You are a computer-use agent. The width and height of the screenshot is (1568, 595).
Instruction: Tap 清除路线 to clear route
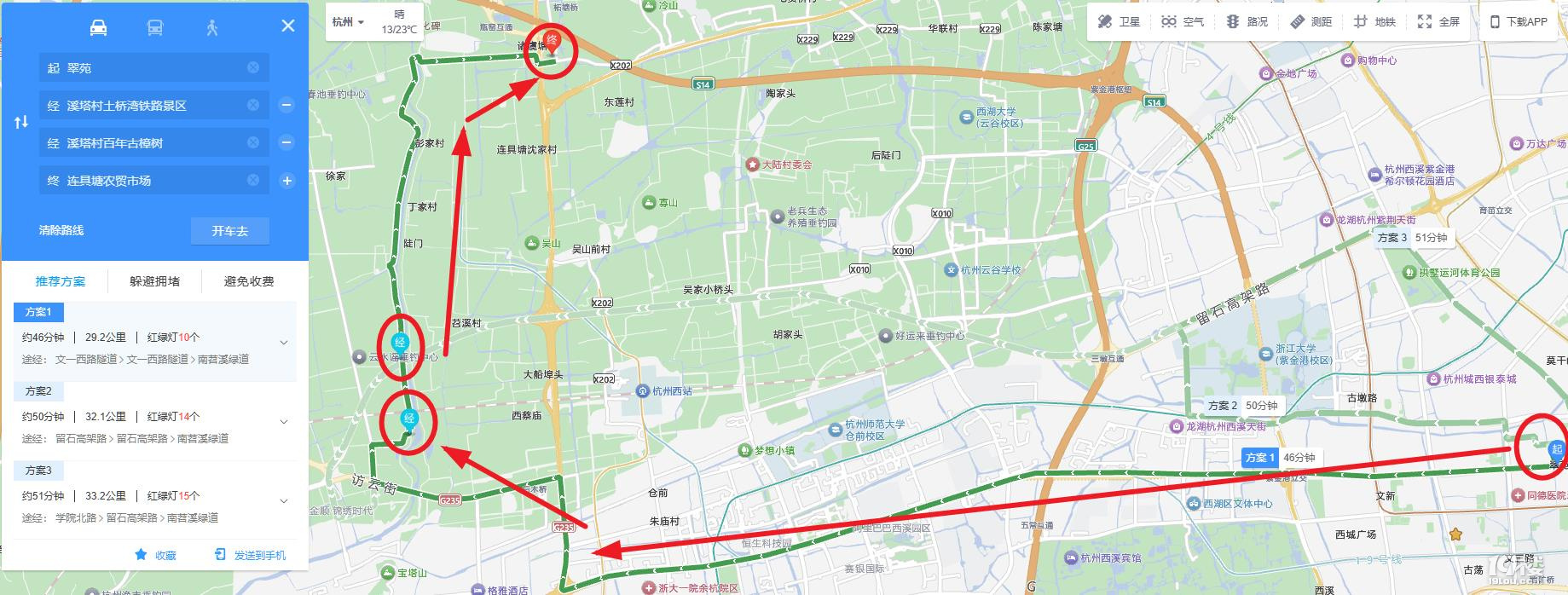pos(61,230)
